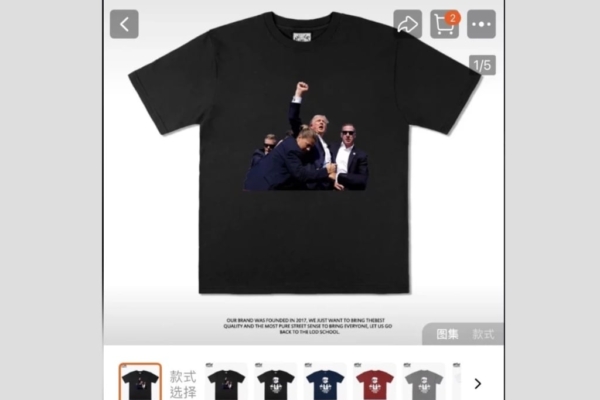Select the gray t-shirt variant
600x400 pixels.
pos(423,382)
